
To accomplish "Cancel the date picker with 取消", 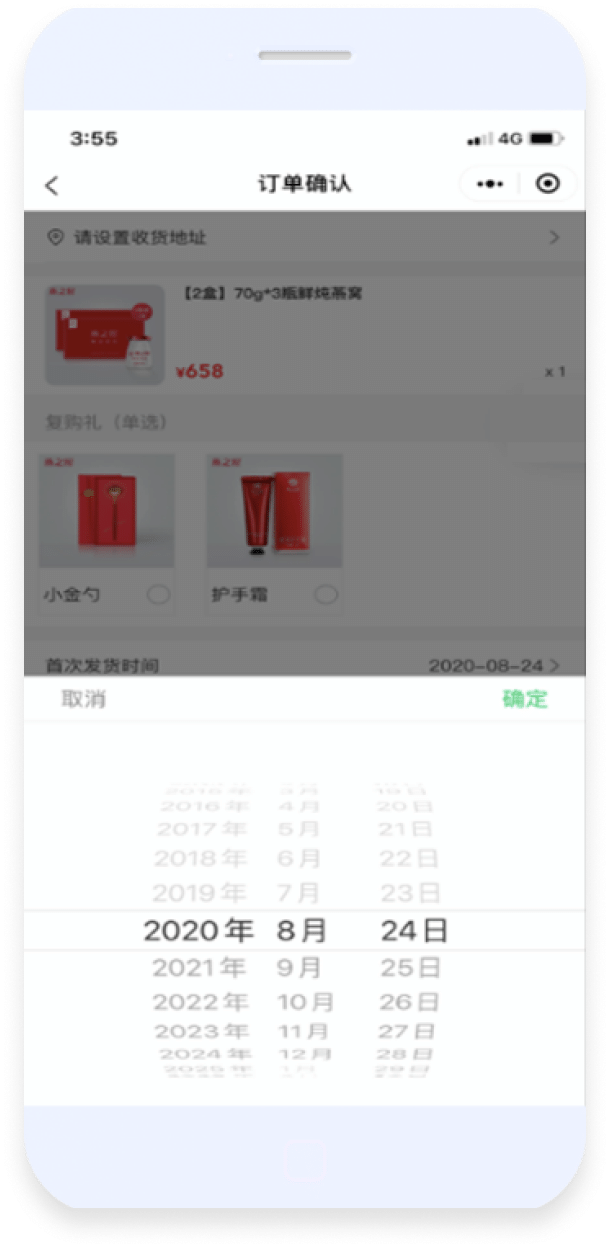I will click(83, 699).
